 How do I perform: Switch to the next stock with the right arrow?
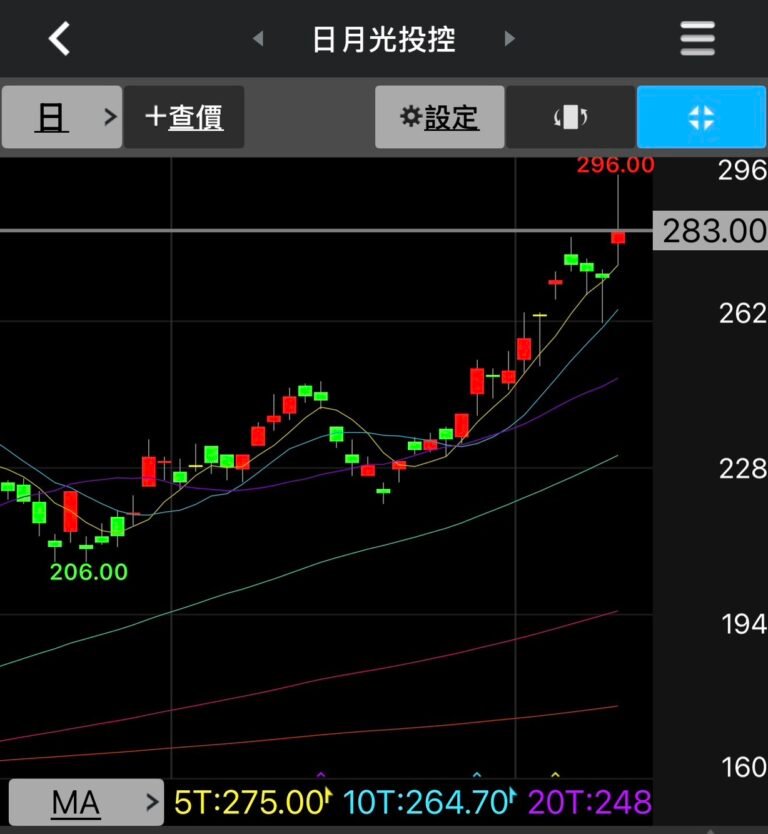point(510,39)
